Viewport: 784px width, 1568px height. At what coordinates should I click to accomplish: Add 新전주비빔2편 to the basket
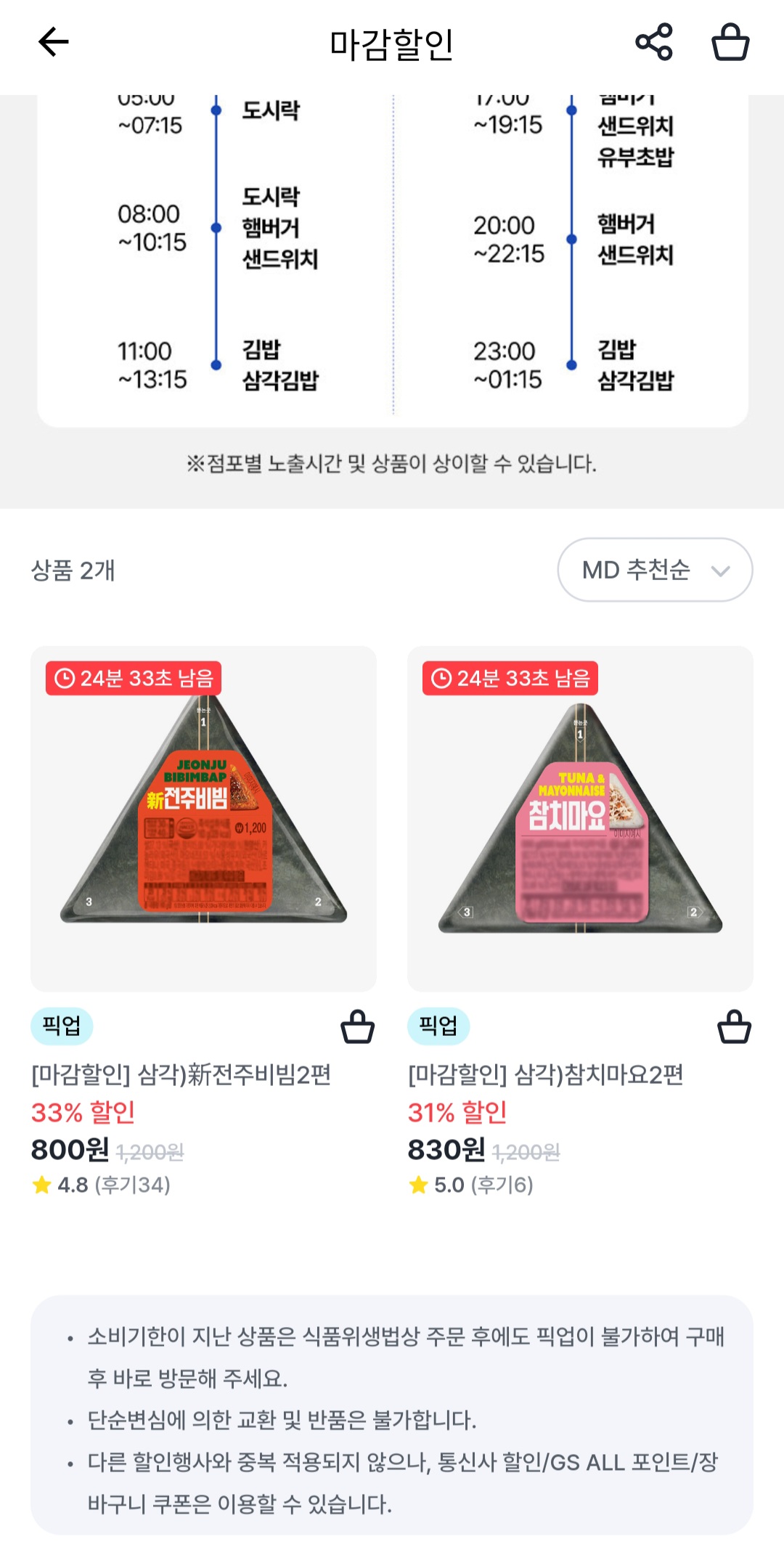tap(357, 1027)
